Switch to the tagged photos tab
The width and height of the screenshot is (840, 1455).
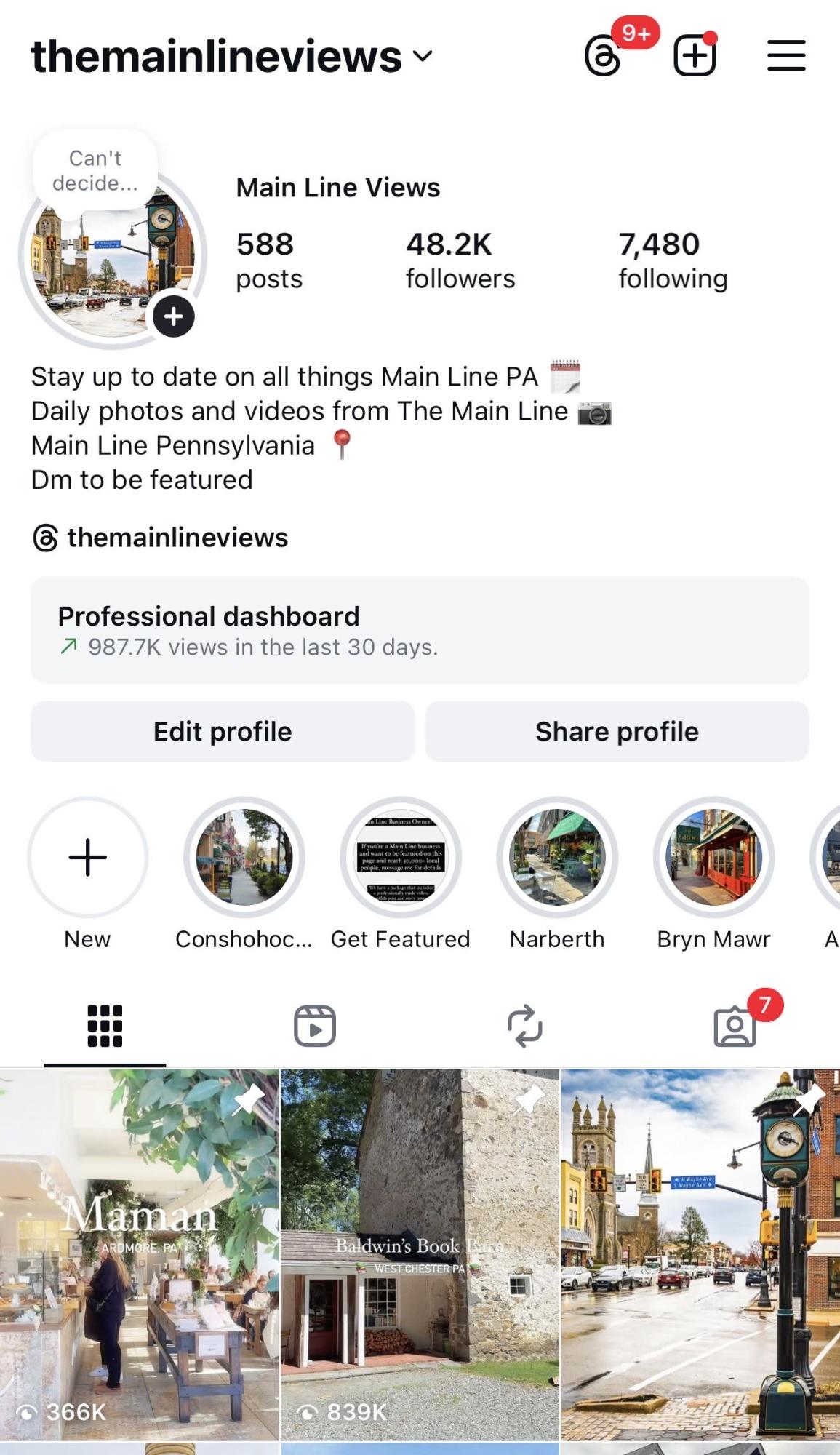click(x=735, y=1026)
